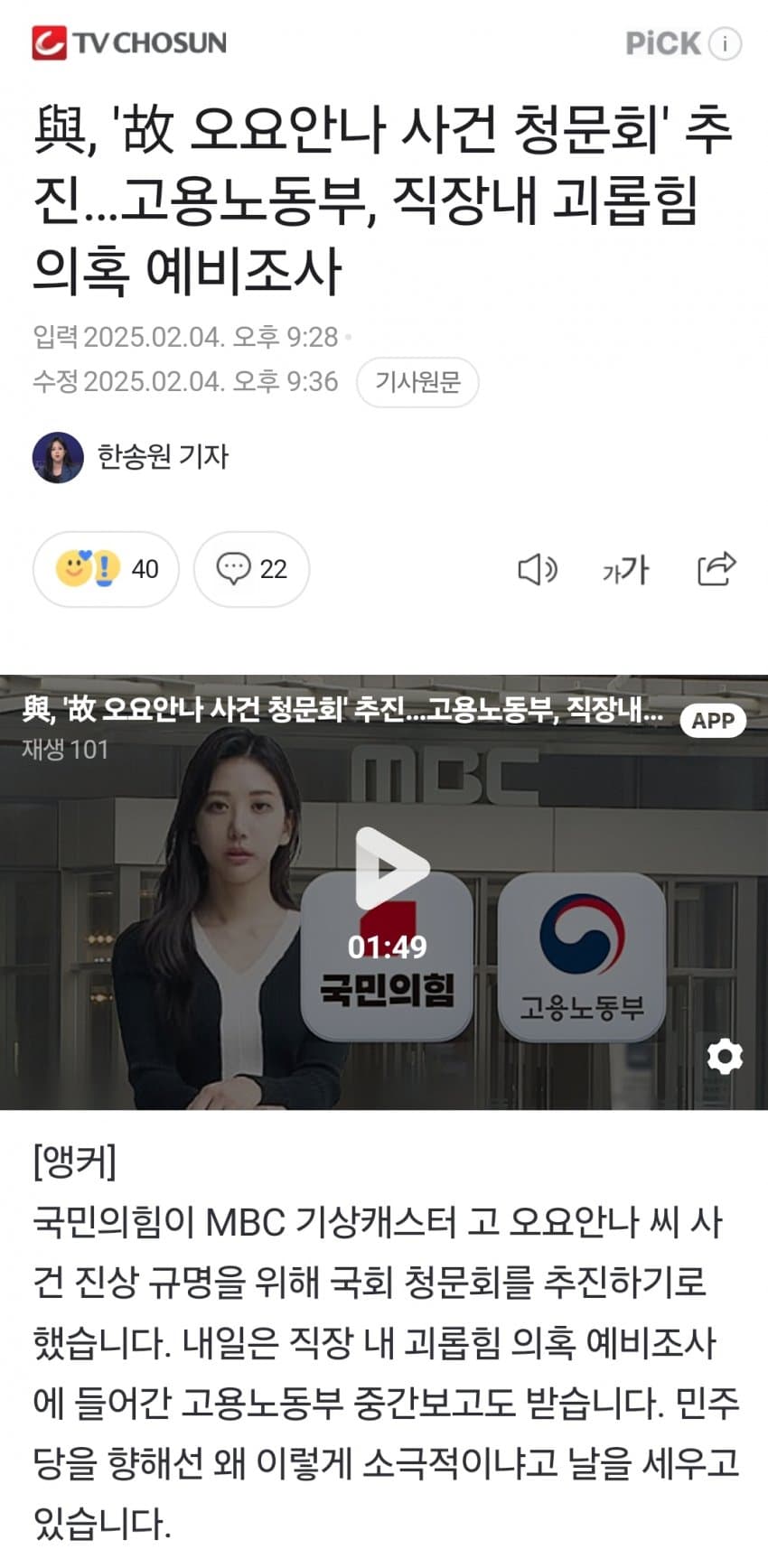This screenshot has height=1568, width=768.
Task: Open video settings gear
Action: (724, 1056)
